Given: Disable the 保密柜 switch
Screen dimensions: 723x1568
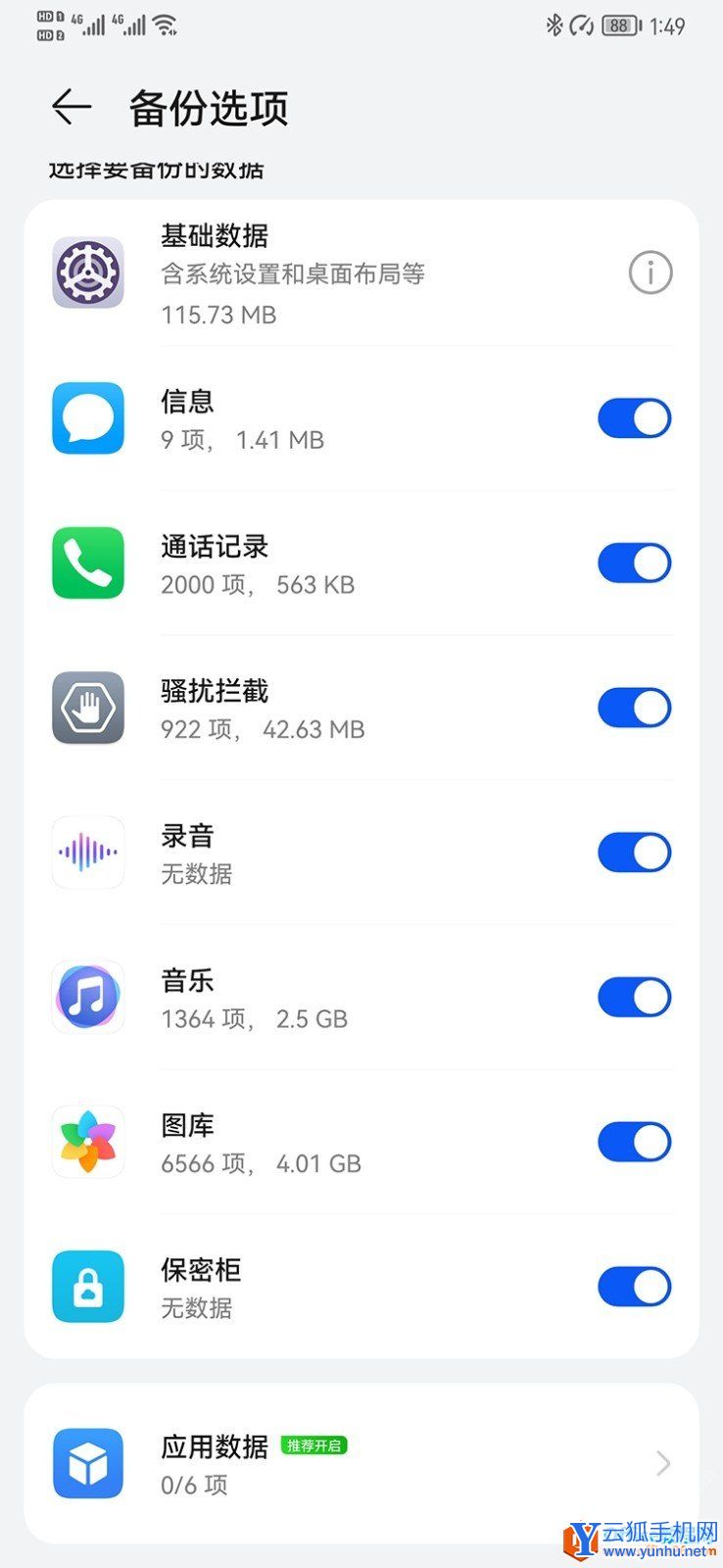Looking at the screenshot, I should click(x=633, y=1287).
